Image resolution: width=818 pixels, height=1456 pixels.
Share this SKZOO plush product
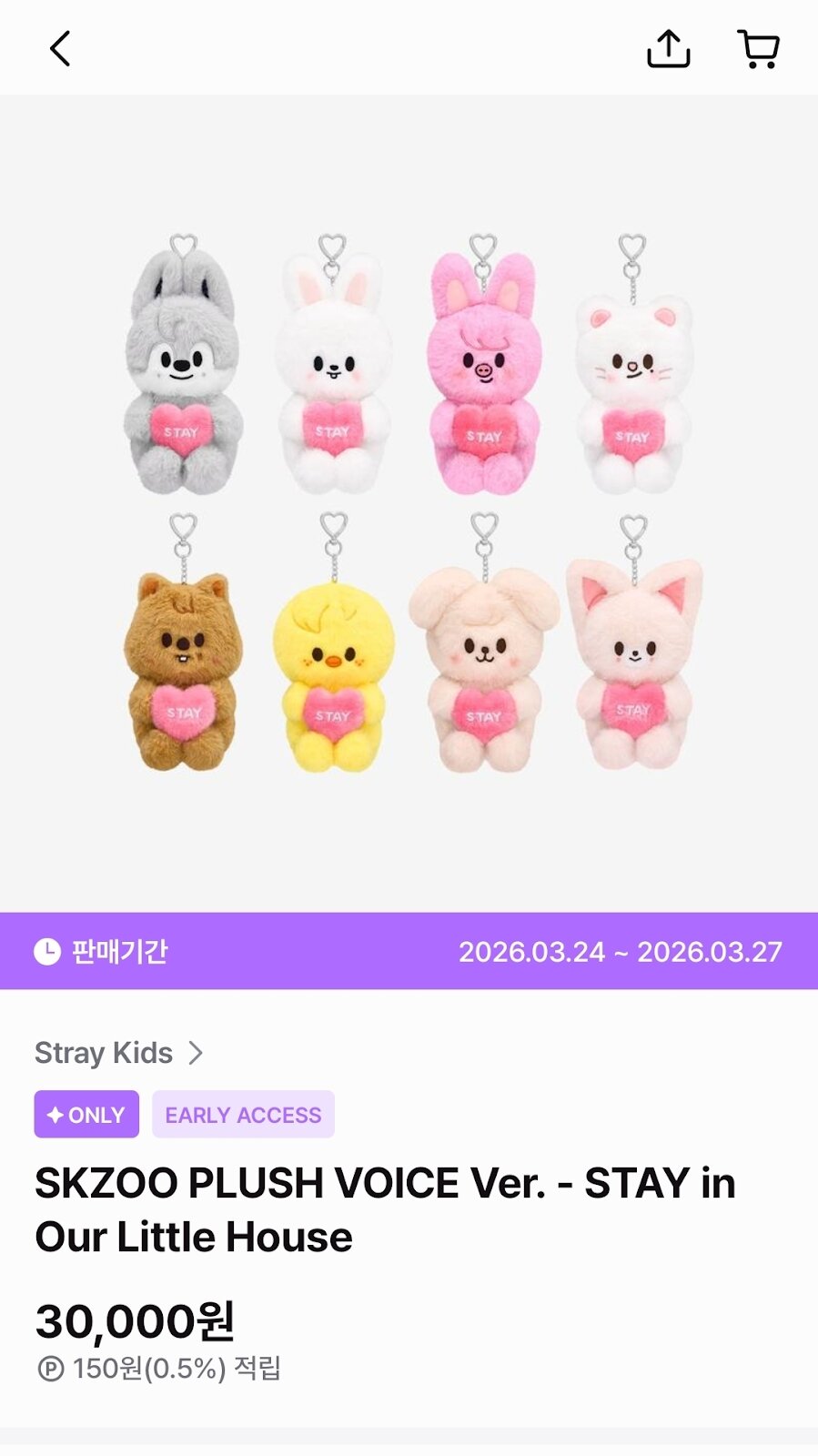pos(668,49)
